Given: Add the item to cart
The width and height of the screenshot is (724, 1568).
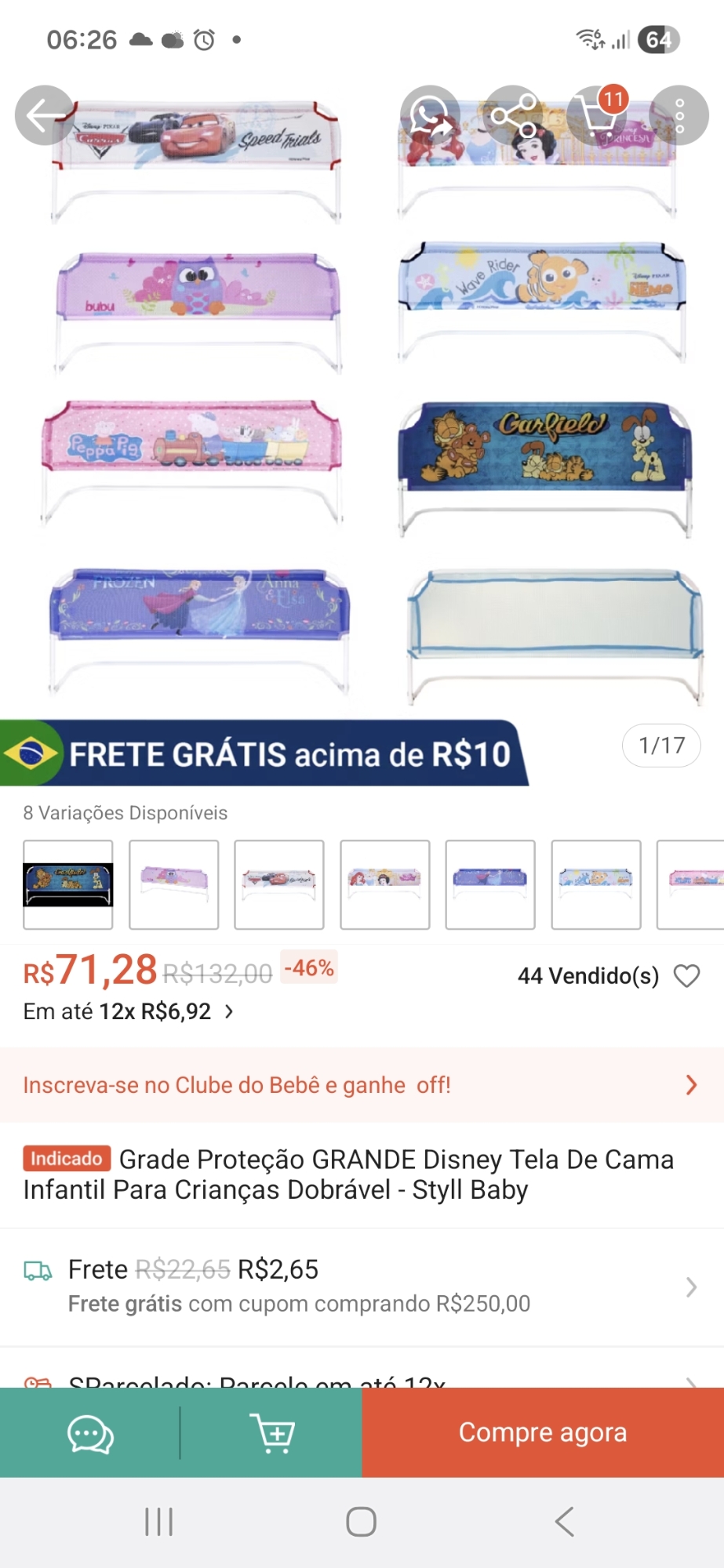Looking at the screenshot, I should click(x=271, y=1433).
